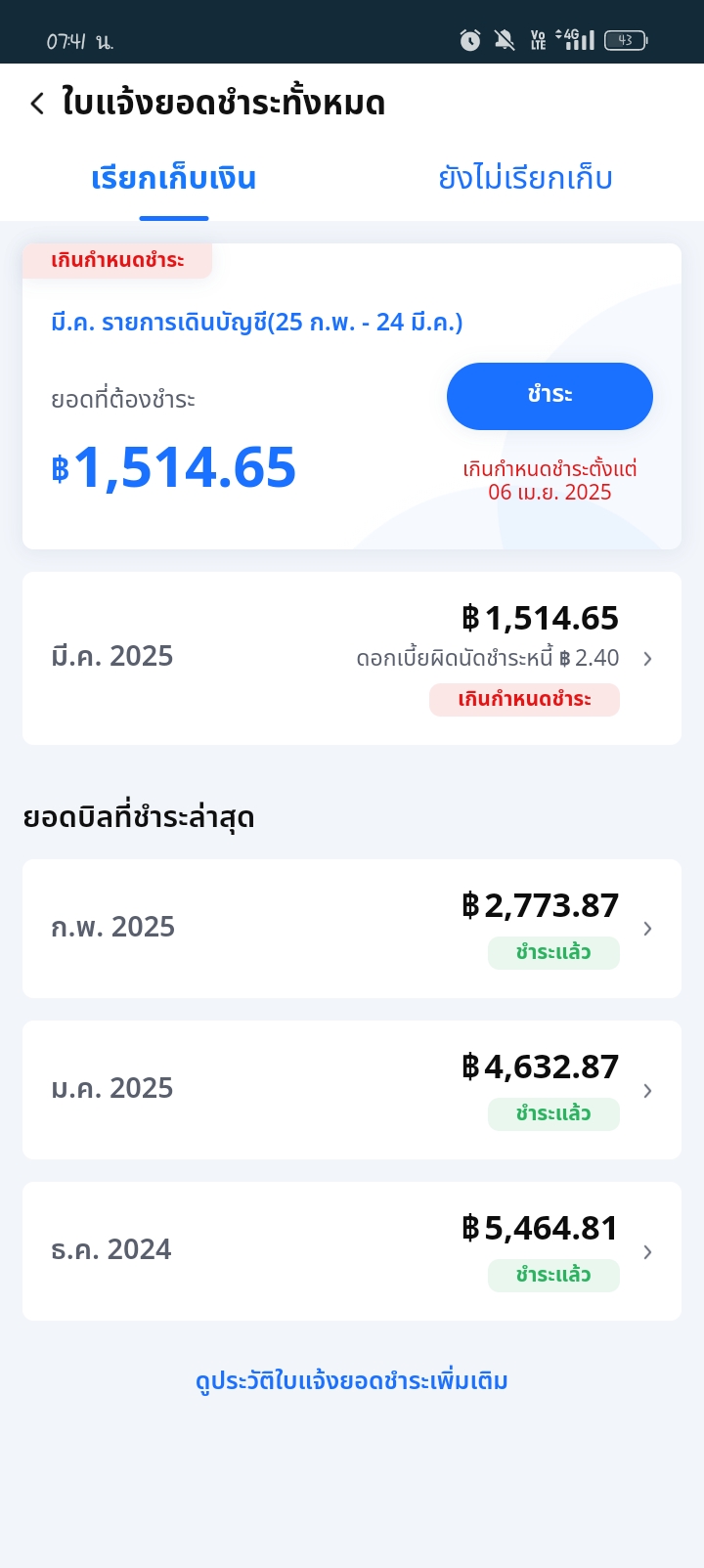Select the เรียกเก็บเงิน tab

click(x=174, y=179)
